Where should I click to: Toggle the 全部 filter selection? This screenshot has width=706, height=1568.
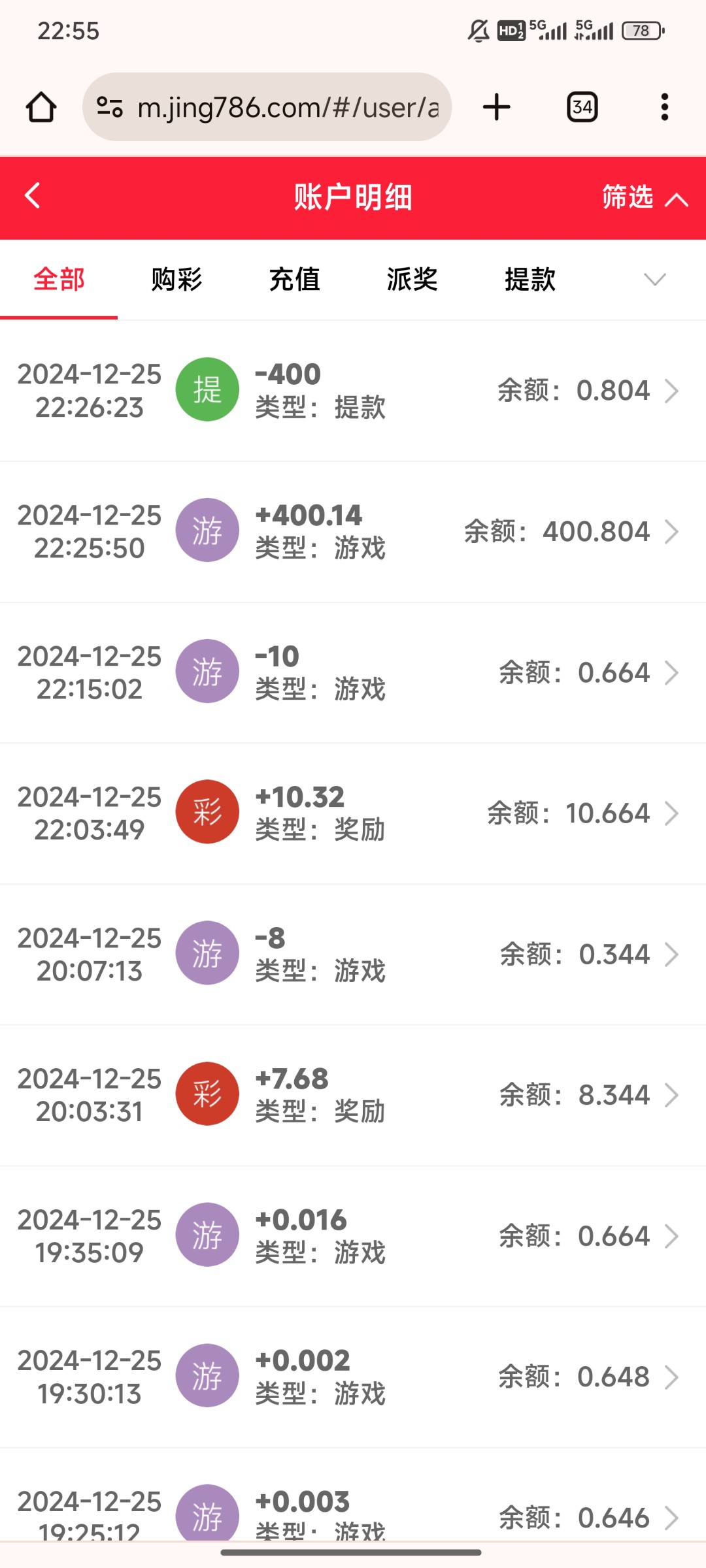click(58, 279)
